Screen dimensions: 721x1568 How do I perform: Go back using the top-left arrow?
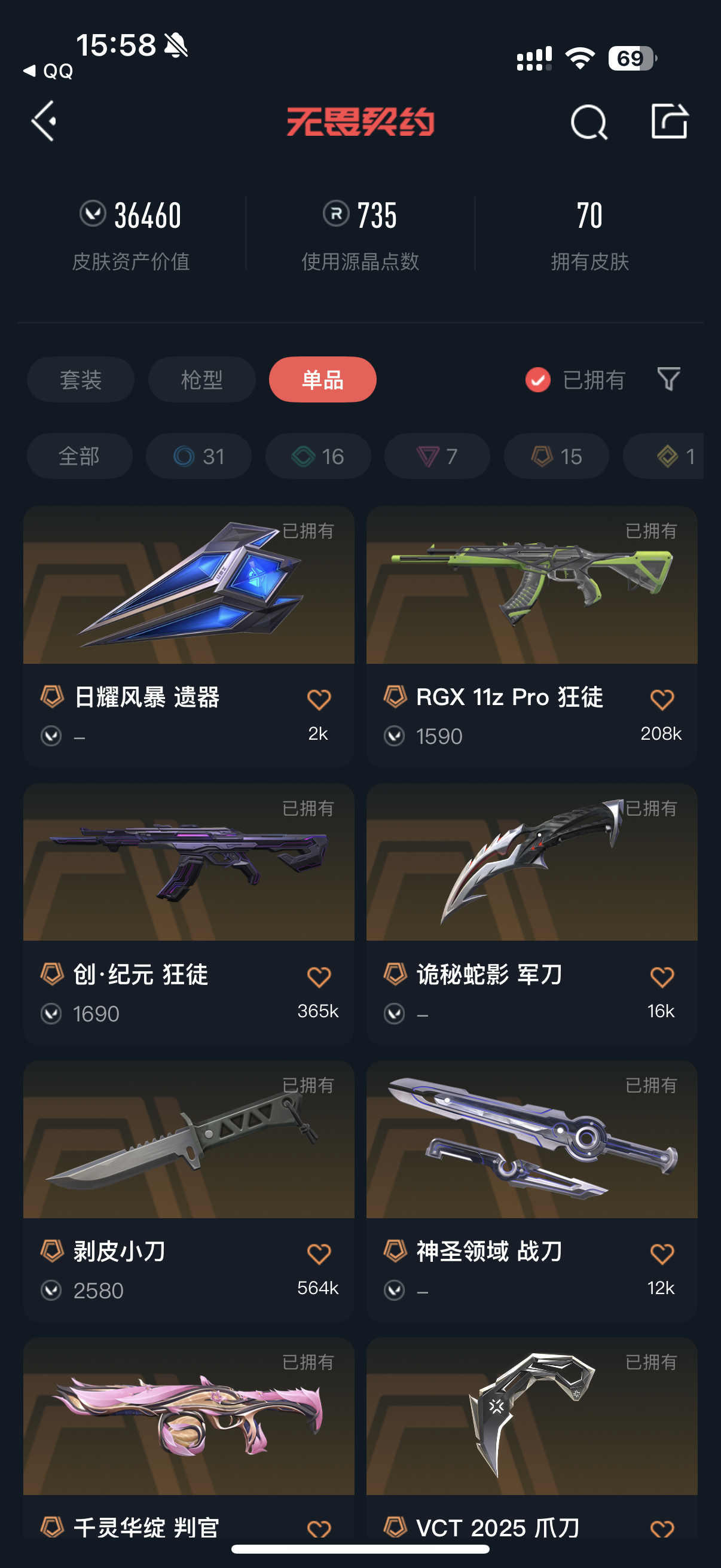pos(45,121)
